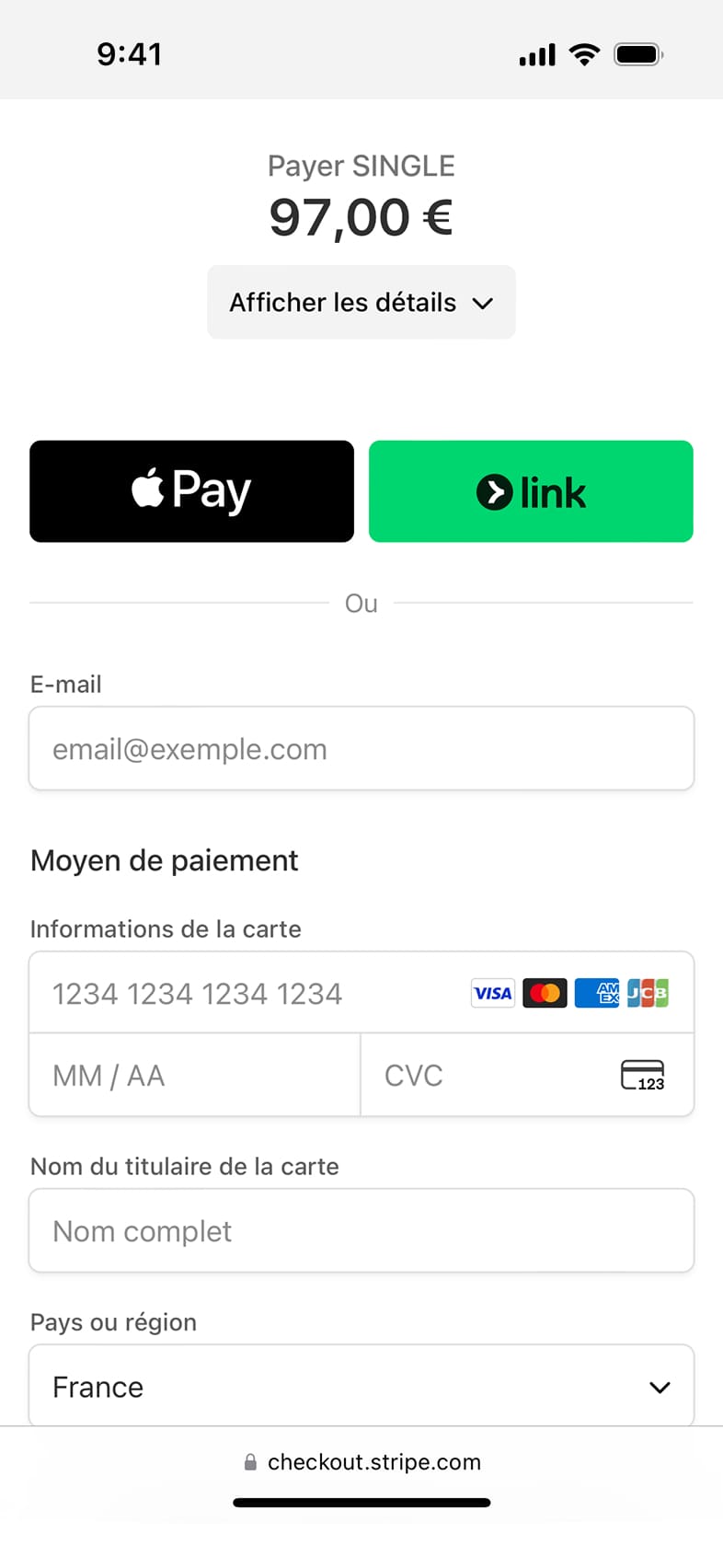Click the Link arrow icon
This screenshot has height=1568, width=723.
coord(494,491)
